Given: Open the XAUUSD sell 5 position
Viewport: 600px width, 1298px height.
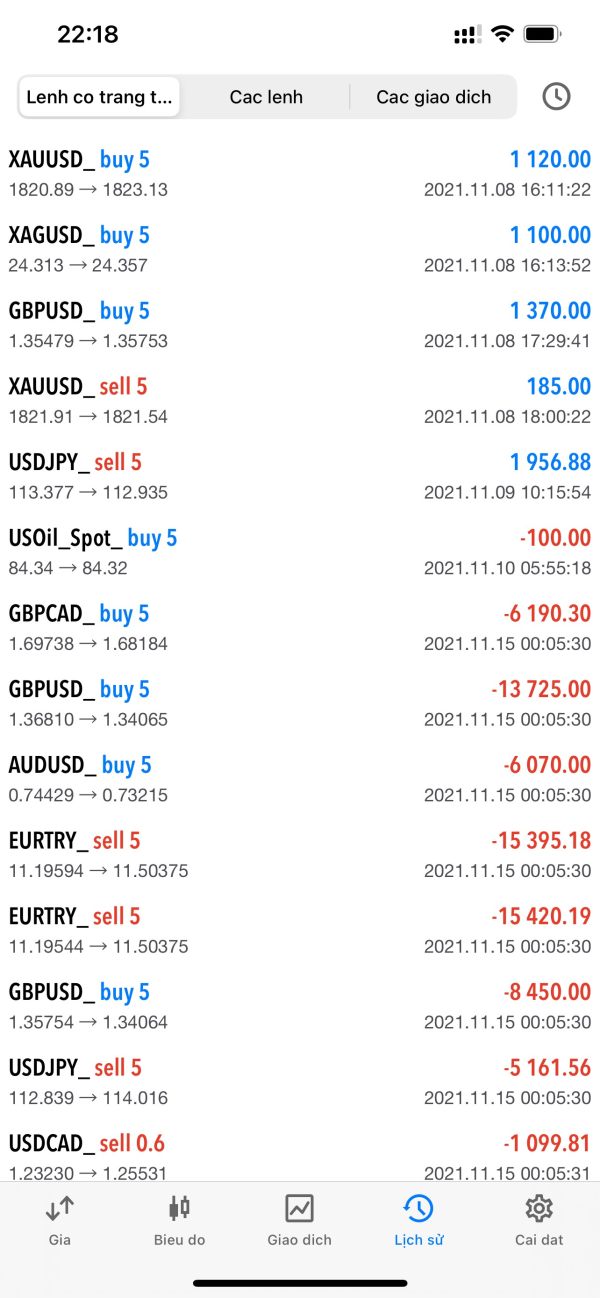Looking at the screenshot, I should [x=300, y=400].
